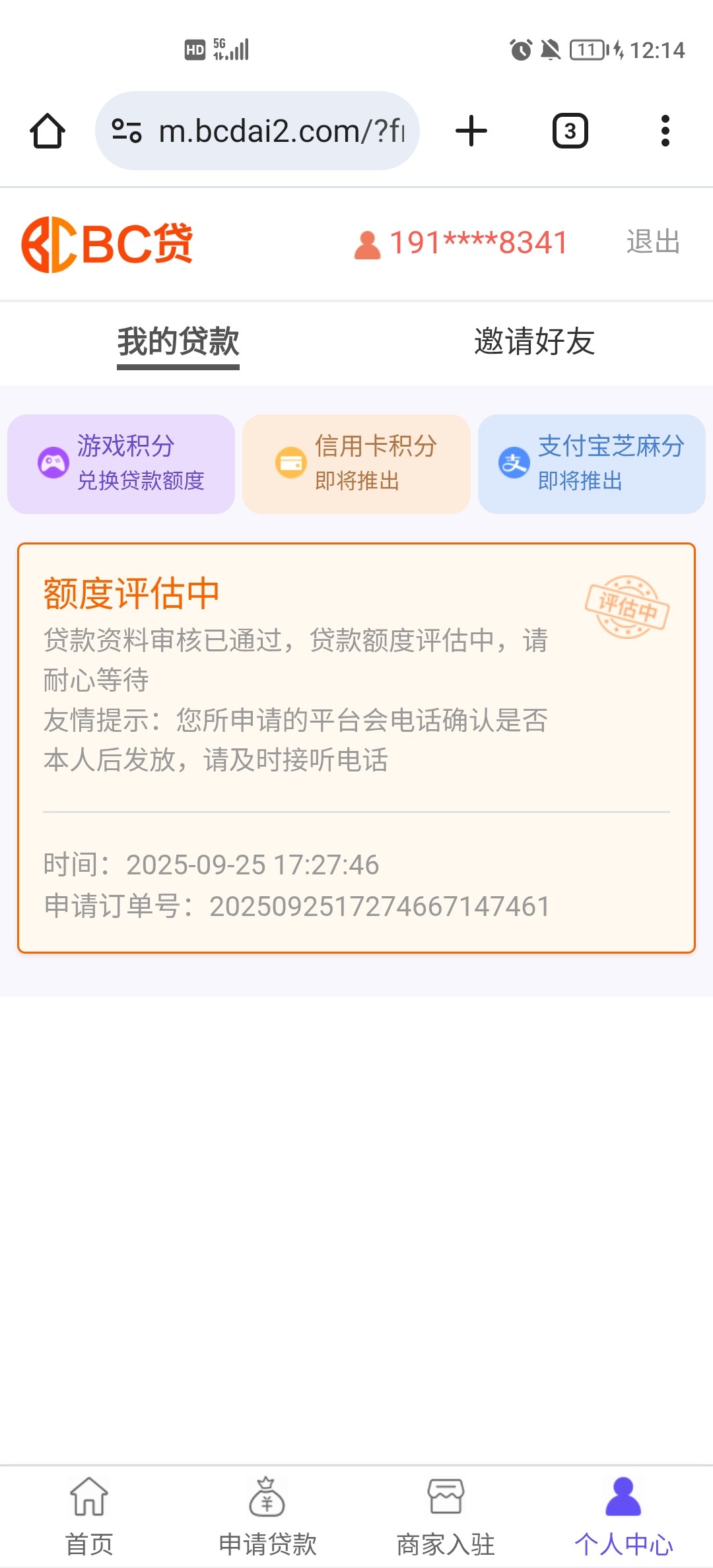The width and height of the screenshot is (713, 1568).
Task: Open the site permissions icon in address bar
Action: click(x=127, y=130)
